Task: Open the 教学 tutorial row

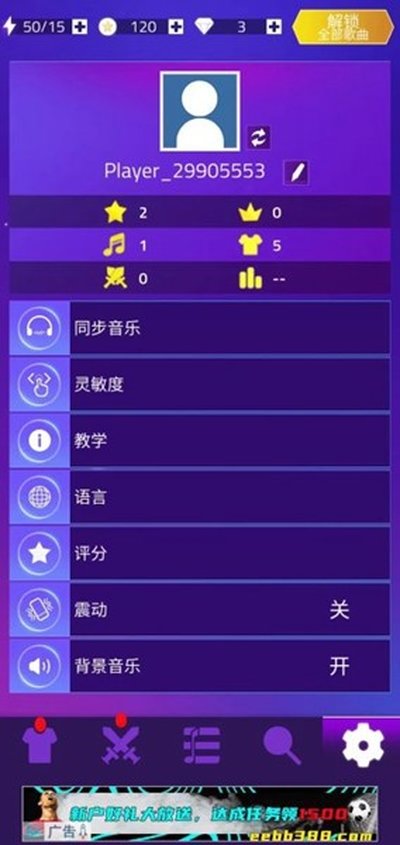Action: pos(199,441)
